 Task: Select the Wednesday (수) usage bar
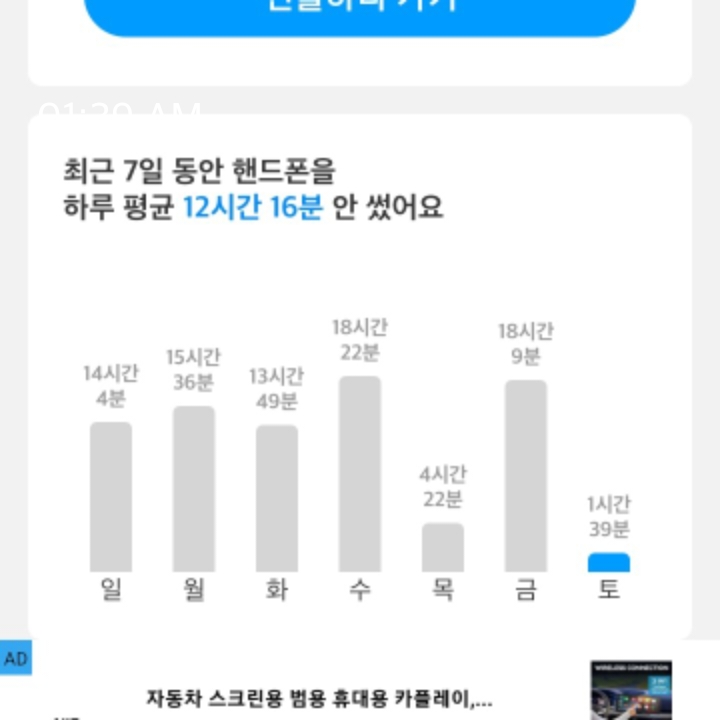(360, 474)
